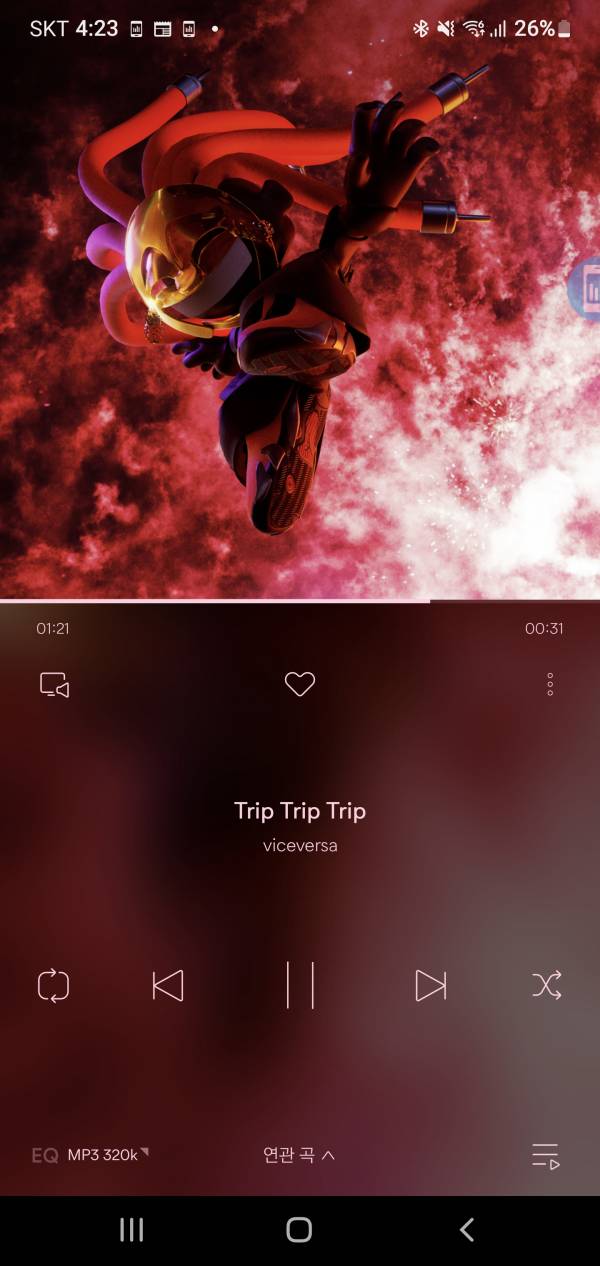
Task: Toggle repeat mode
Action: pyautogui.click(x=53, y=986)
